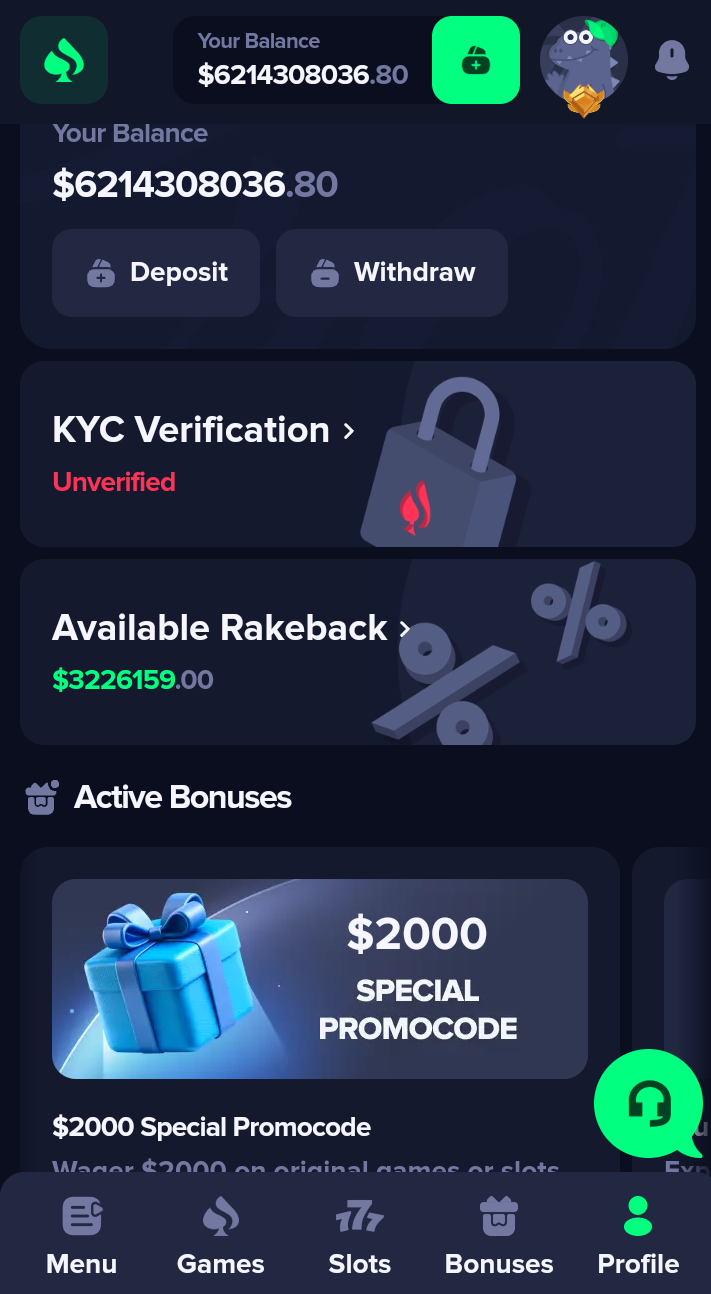Open the green wallet button in header

point(476,60)
